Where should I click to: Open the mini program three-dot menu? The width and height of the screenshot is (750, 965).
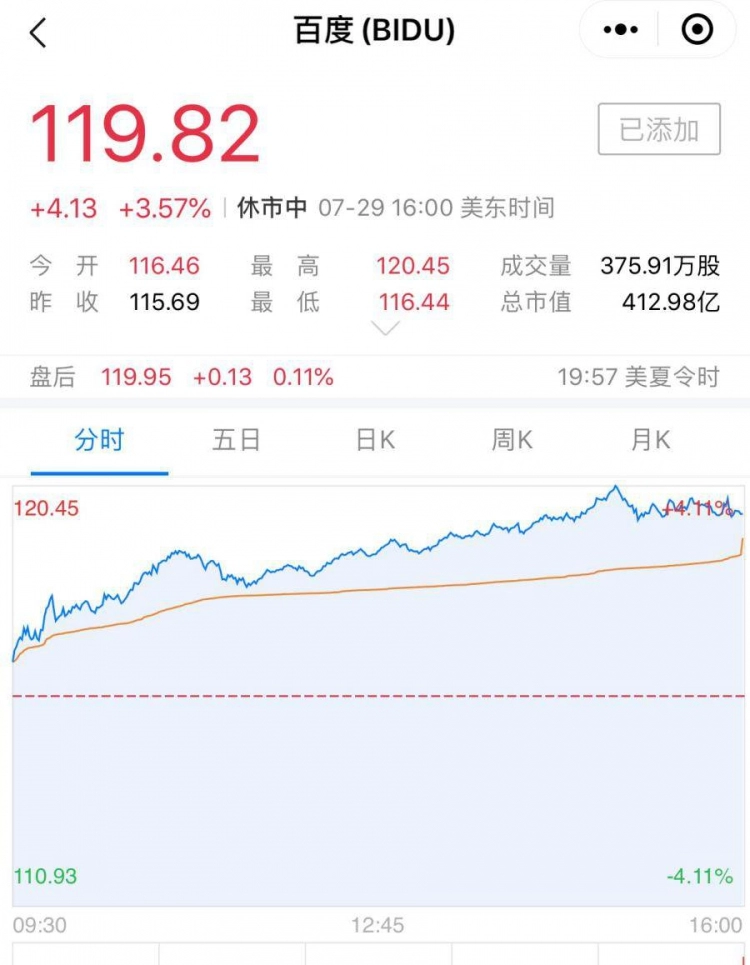point(621,30)
